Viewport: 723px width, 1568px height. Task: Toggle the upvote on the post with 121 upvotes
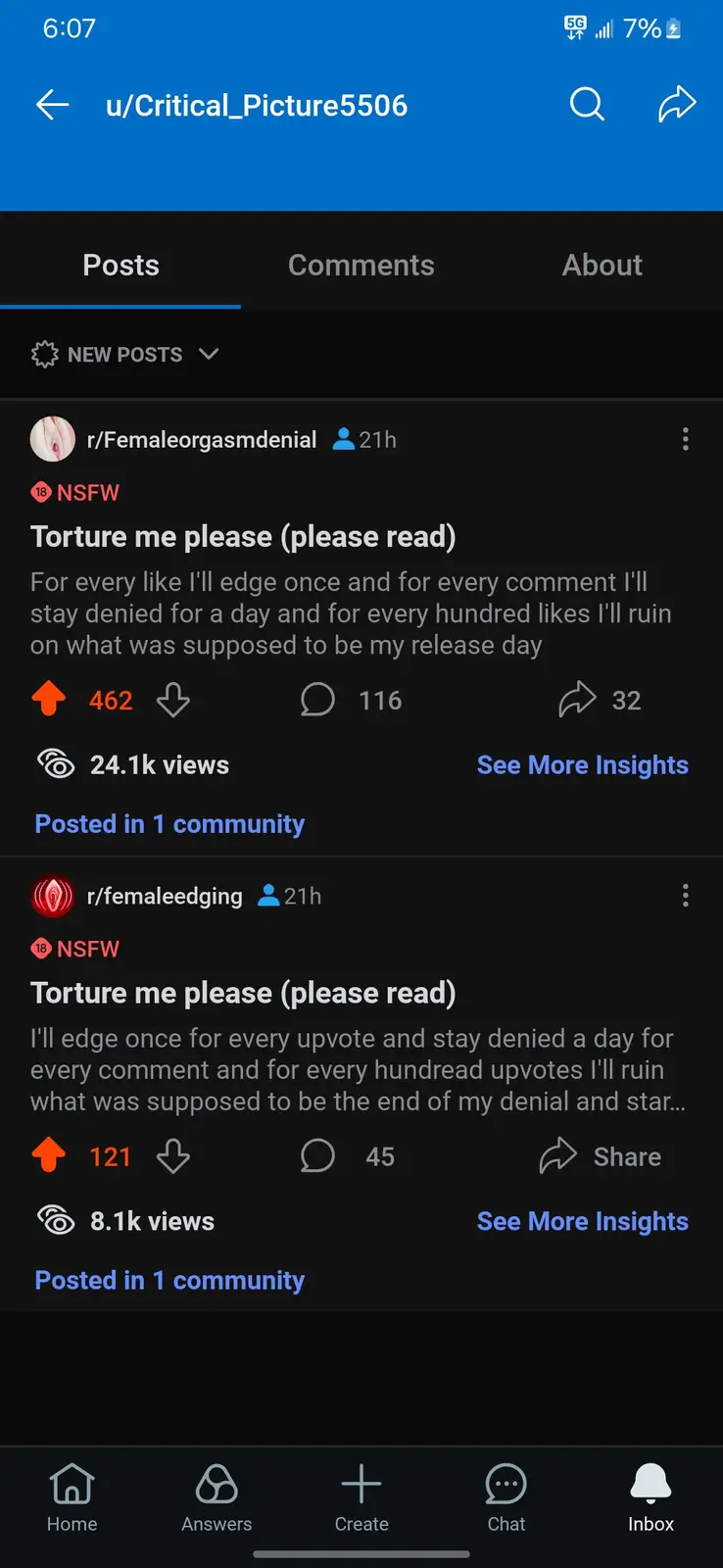(x=49, y=1156)
